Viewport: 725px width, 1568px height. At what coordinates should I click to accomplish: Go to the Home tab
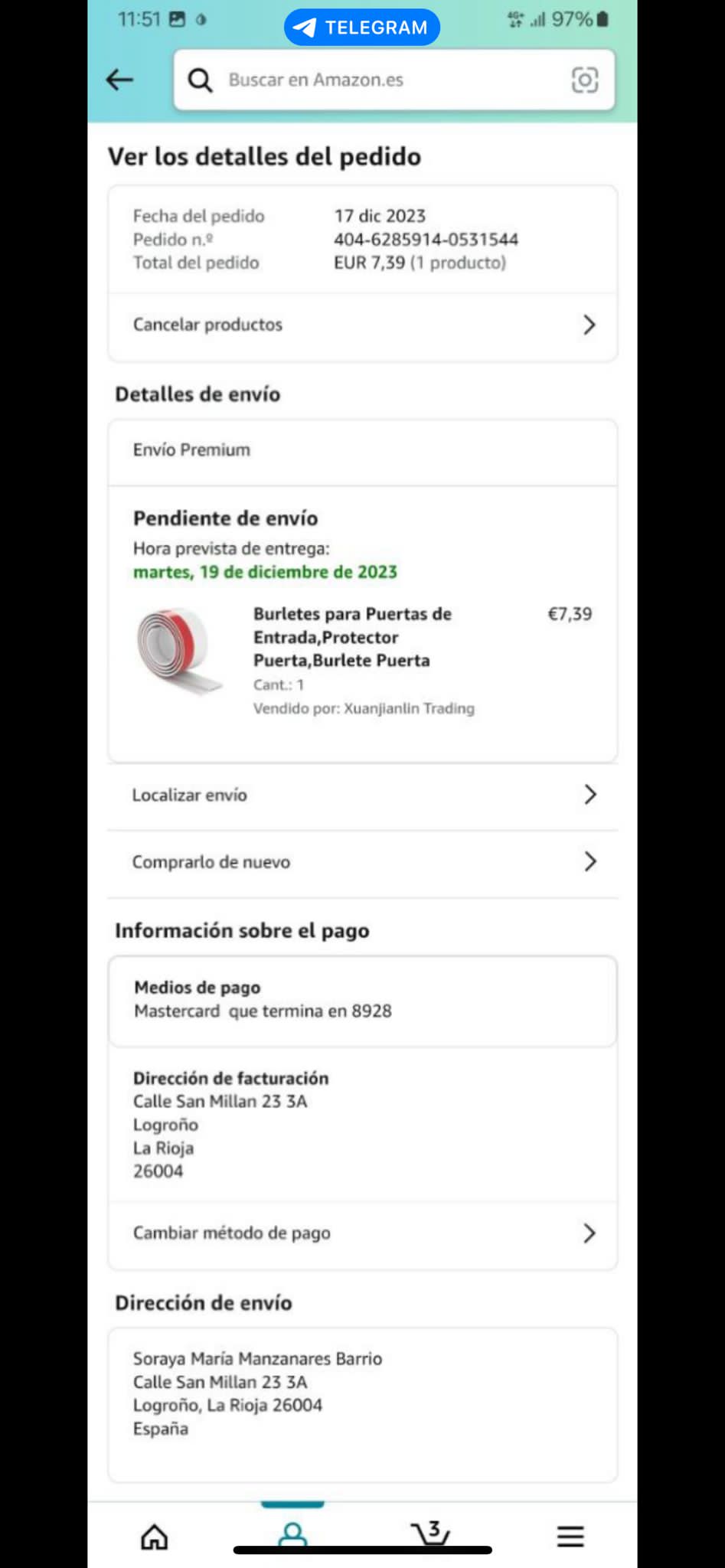[x=155, y=1535]
